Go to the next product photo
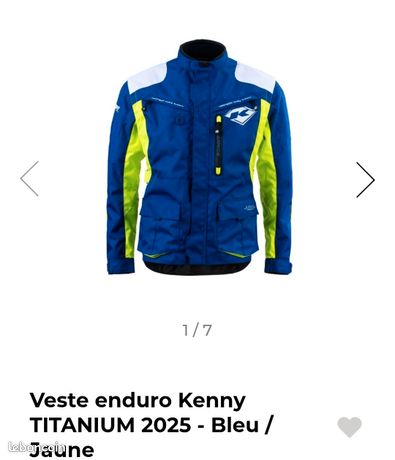The image size is (395, 460). pyautogui.click(x=365, y=180)
